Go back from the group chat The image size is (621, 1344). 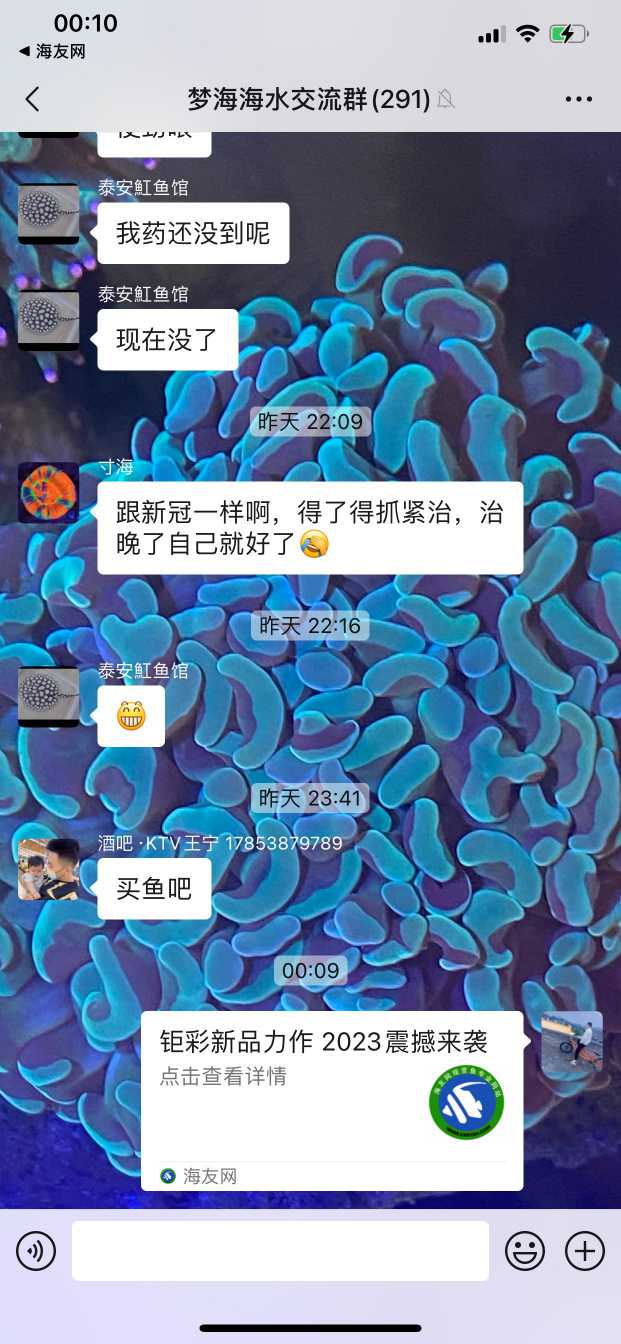pyautogui.click(x=33, y=99)
